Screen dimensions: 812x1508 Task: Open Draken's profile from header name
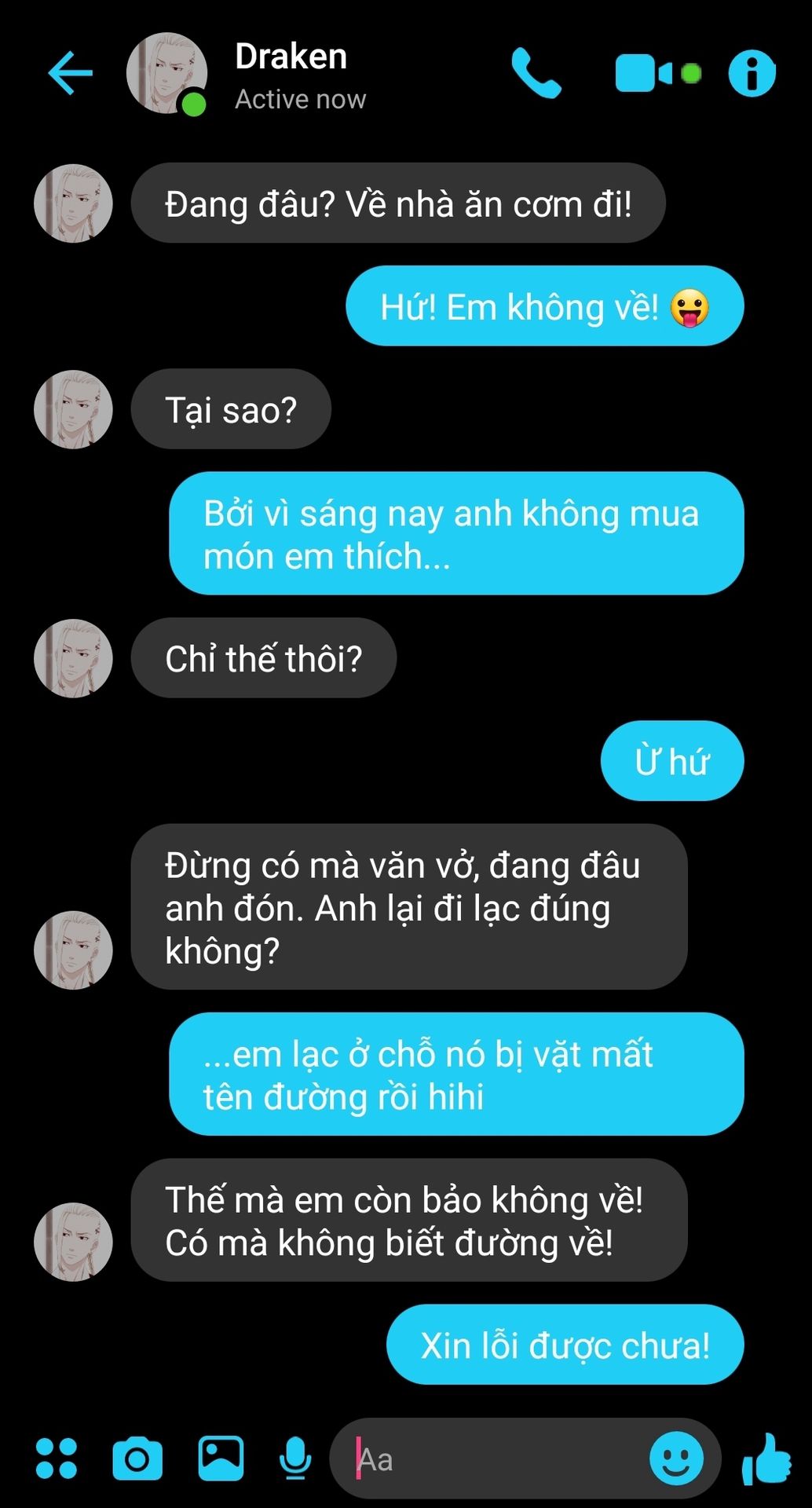[x=291, y=57]
